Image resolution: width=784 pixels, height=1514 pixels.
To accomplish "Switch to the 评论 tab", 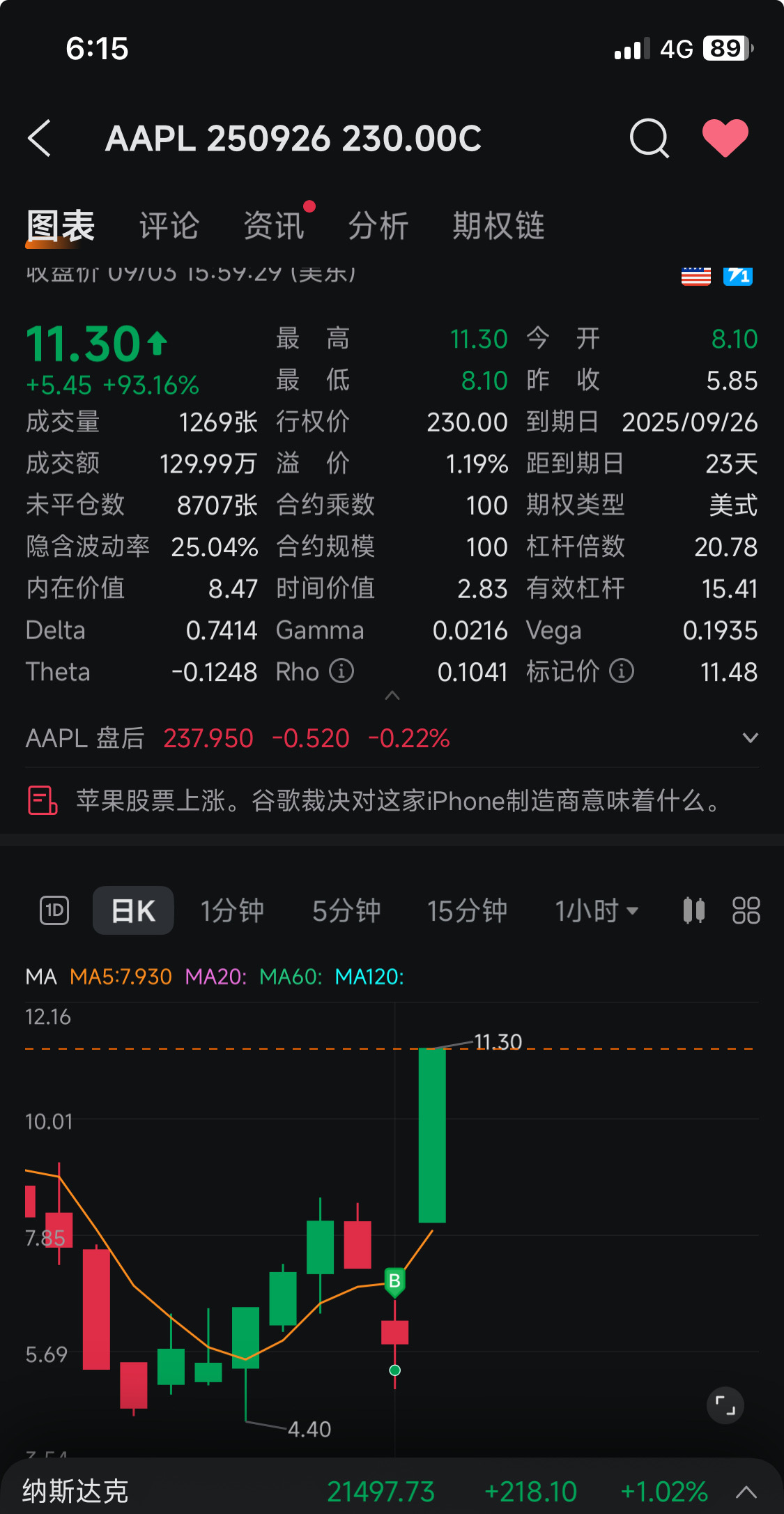I will (169, 225).
